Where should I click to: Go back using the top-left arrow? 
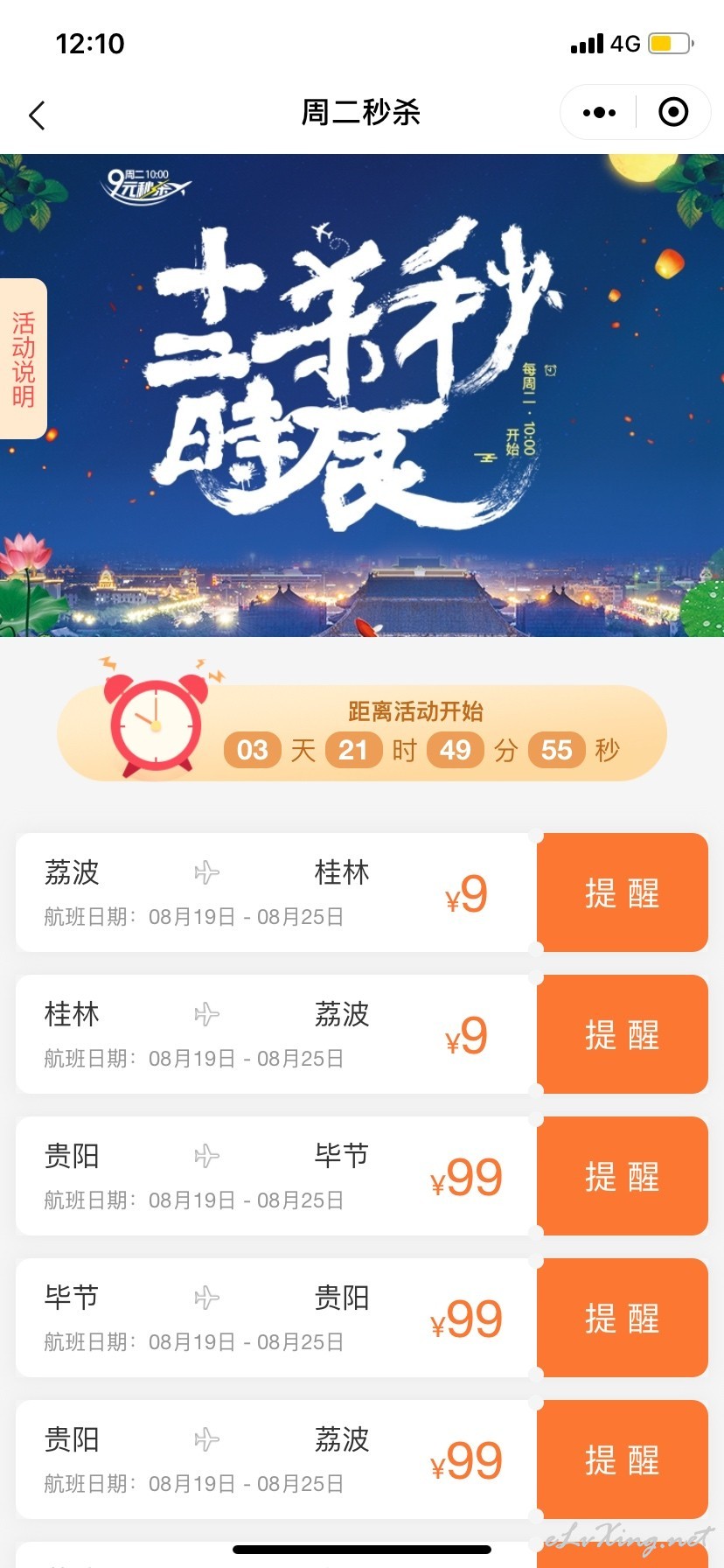coord(37,115)
